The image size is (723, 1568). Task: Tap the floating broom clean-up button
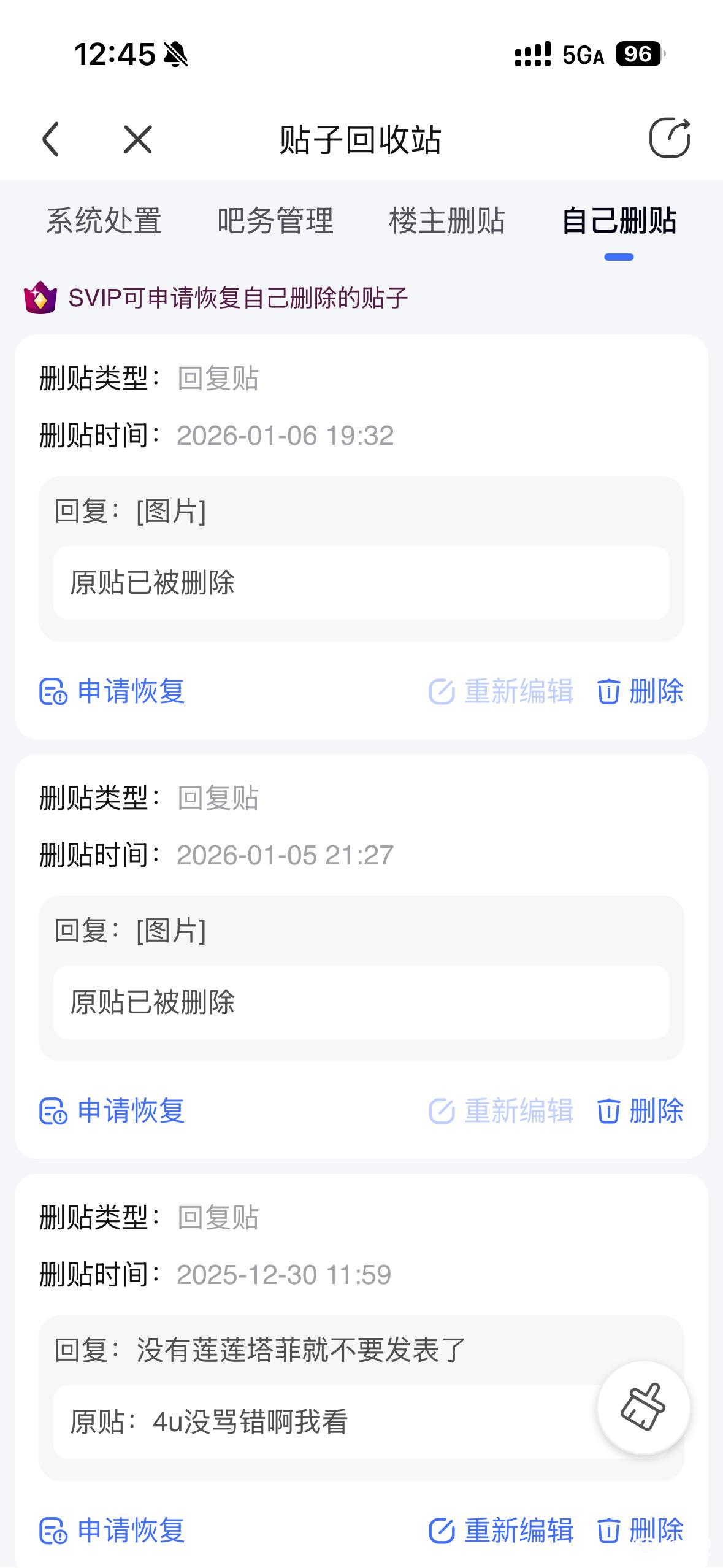tap(643, 1407)
